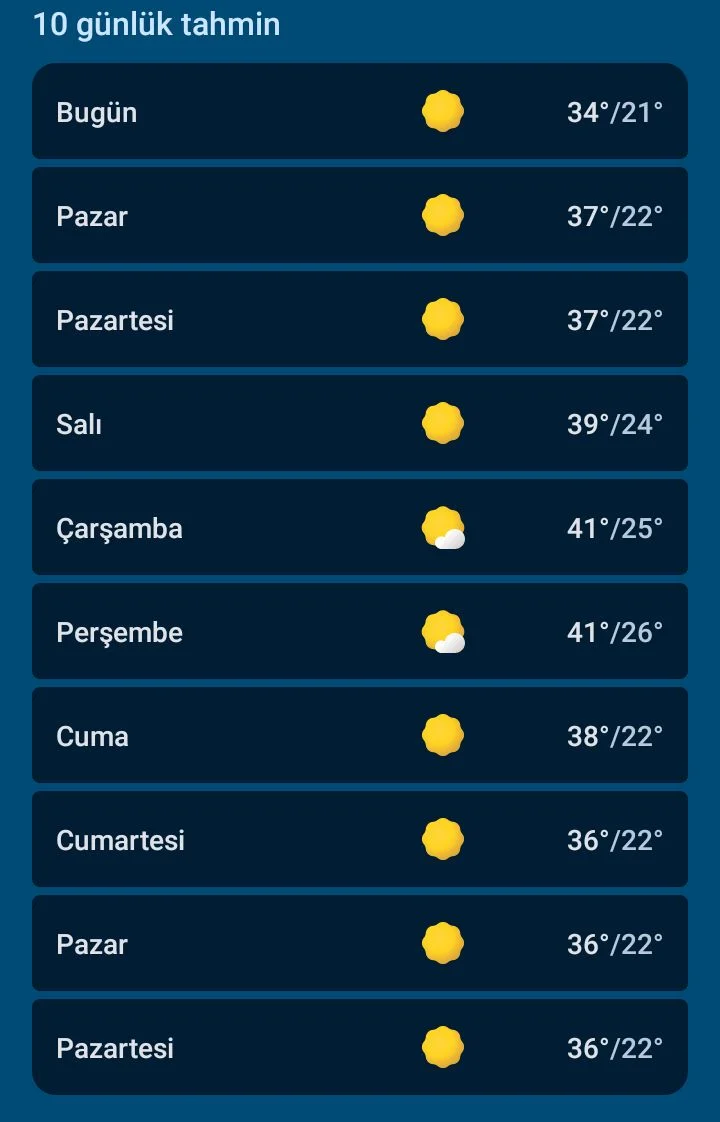720x1122 pixels.
Task: Click the Cumartesi day name
Action: 120,839
